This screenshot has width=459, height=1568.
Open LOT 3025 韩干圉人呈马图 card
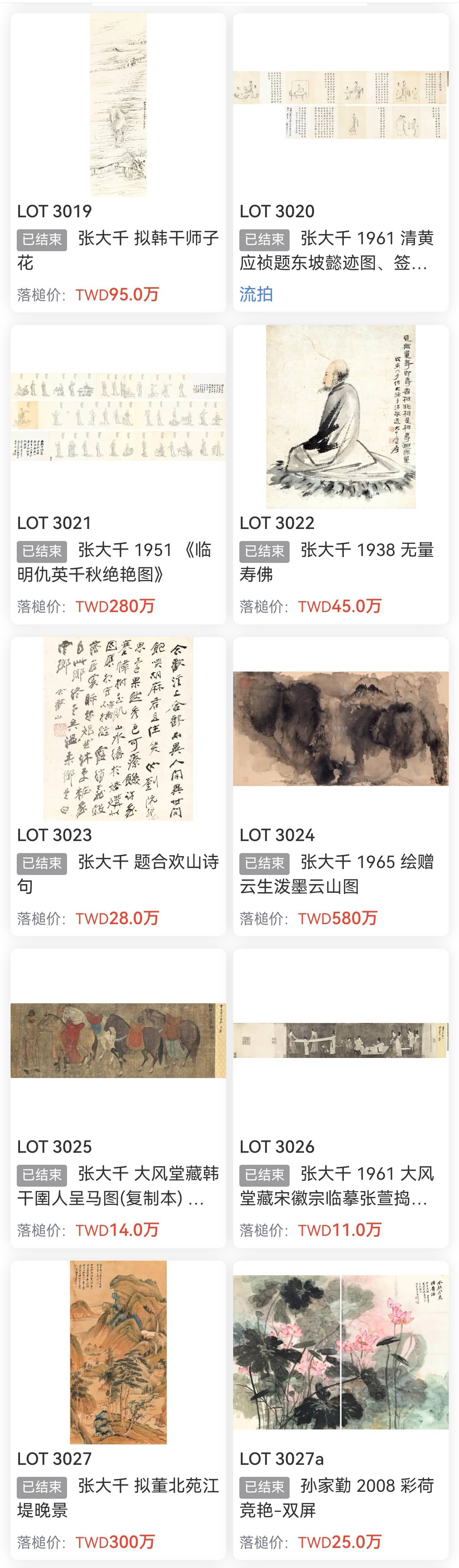coord(118,1040)
